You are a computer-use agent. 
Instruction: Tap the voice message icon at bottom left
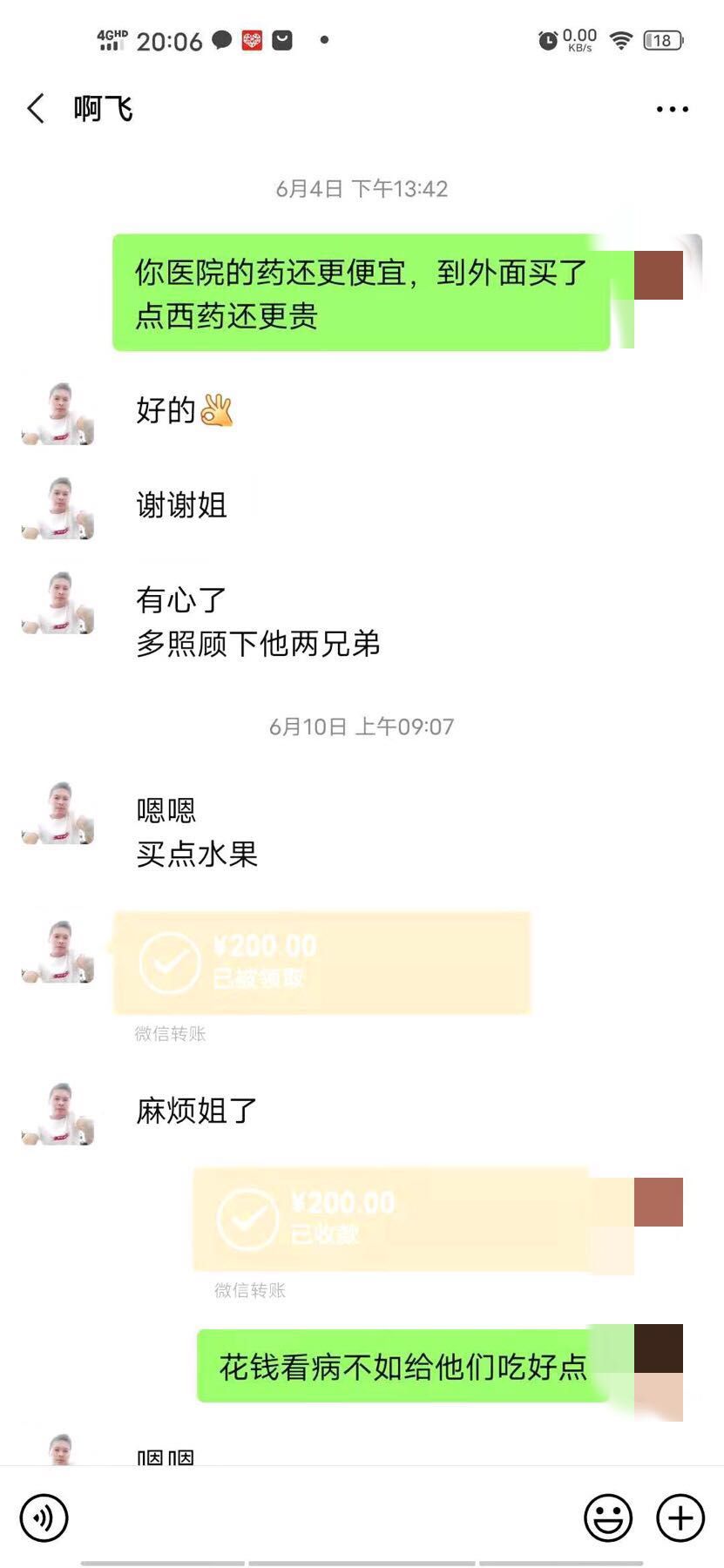(x=44, y=1517)
